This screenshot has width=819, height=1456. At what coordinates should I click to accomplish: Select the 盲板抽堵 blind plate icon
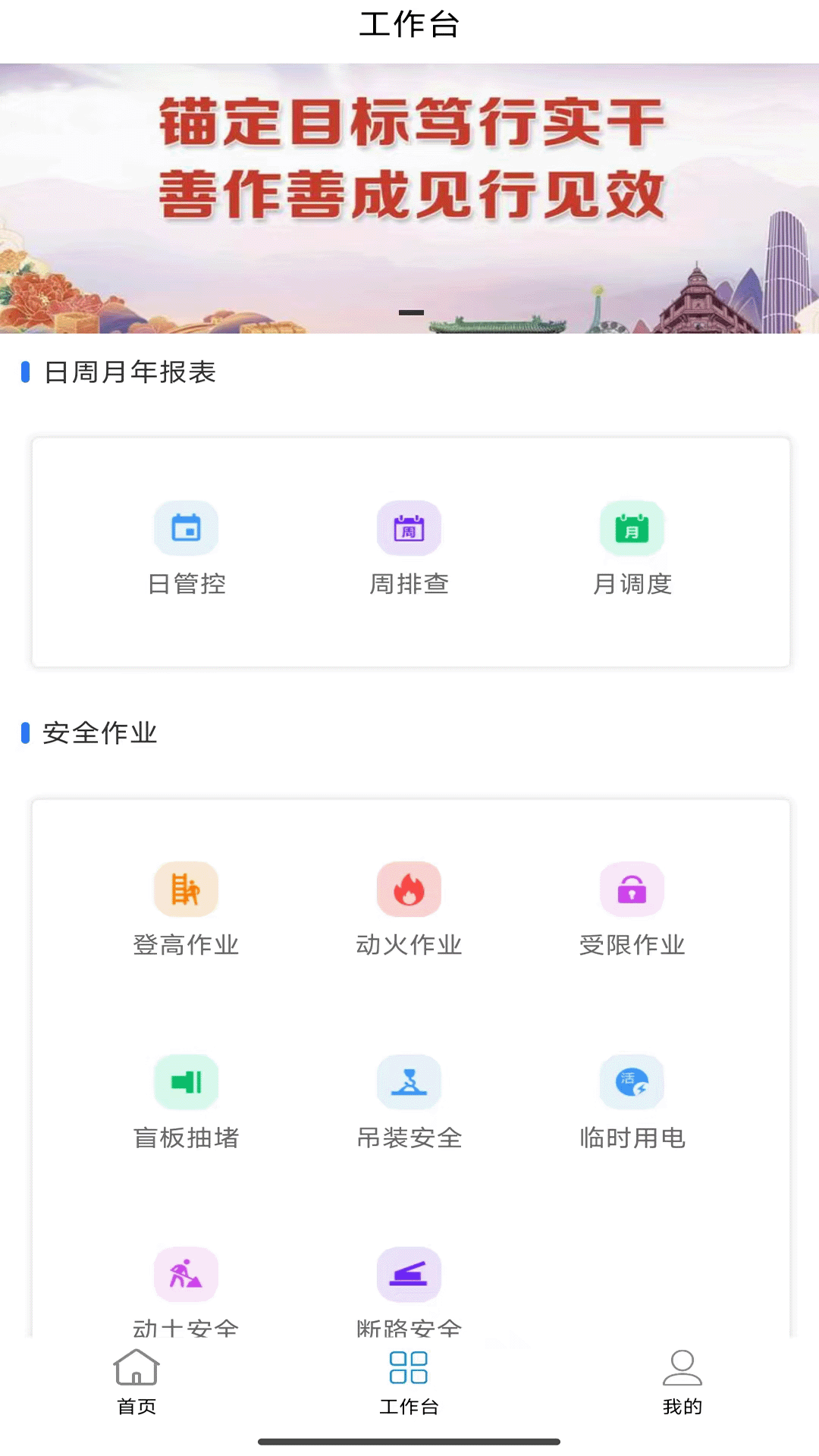click(x=186, y=1082)
